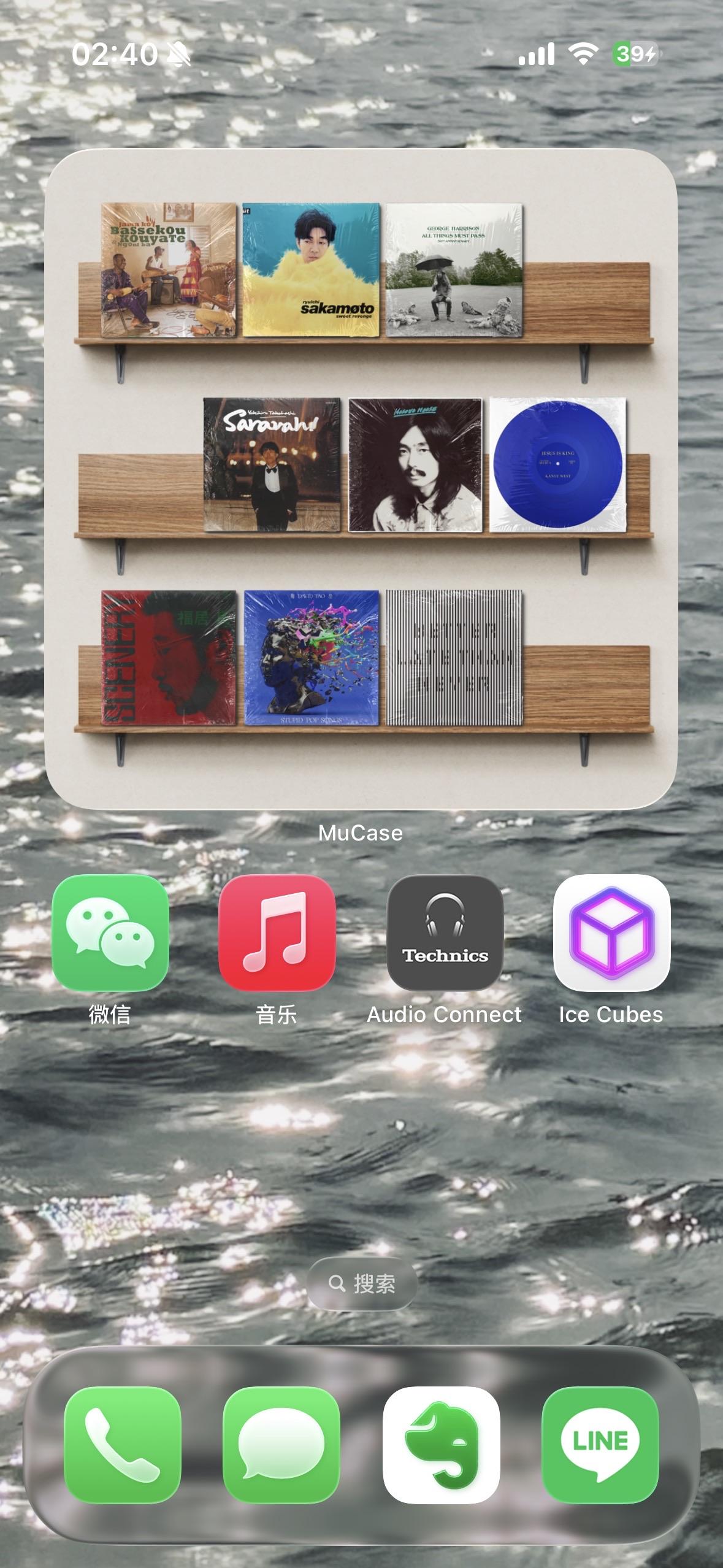Viewport: 723px width, 1568px height.
Task: Launch Technics Audio Connect
Action: (x=445, y=933)
